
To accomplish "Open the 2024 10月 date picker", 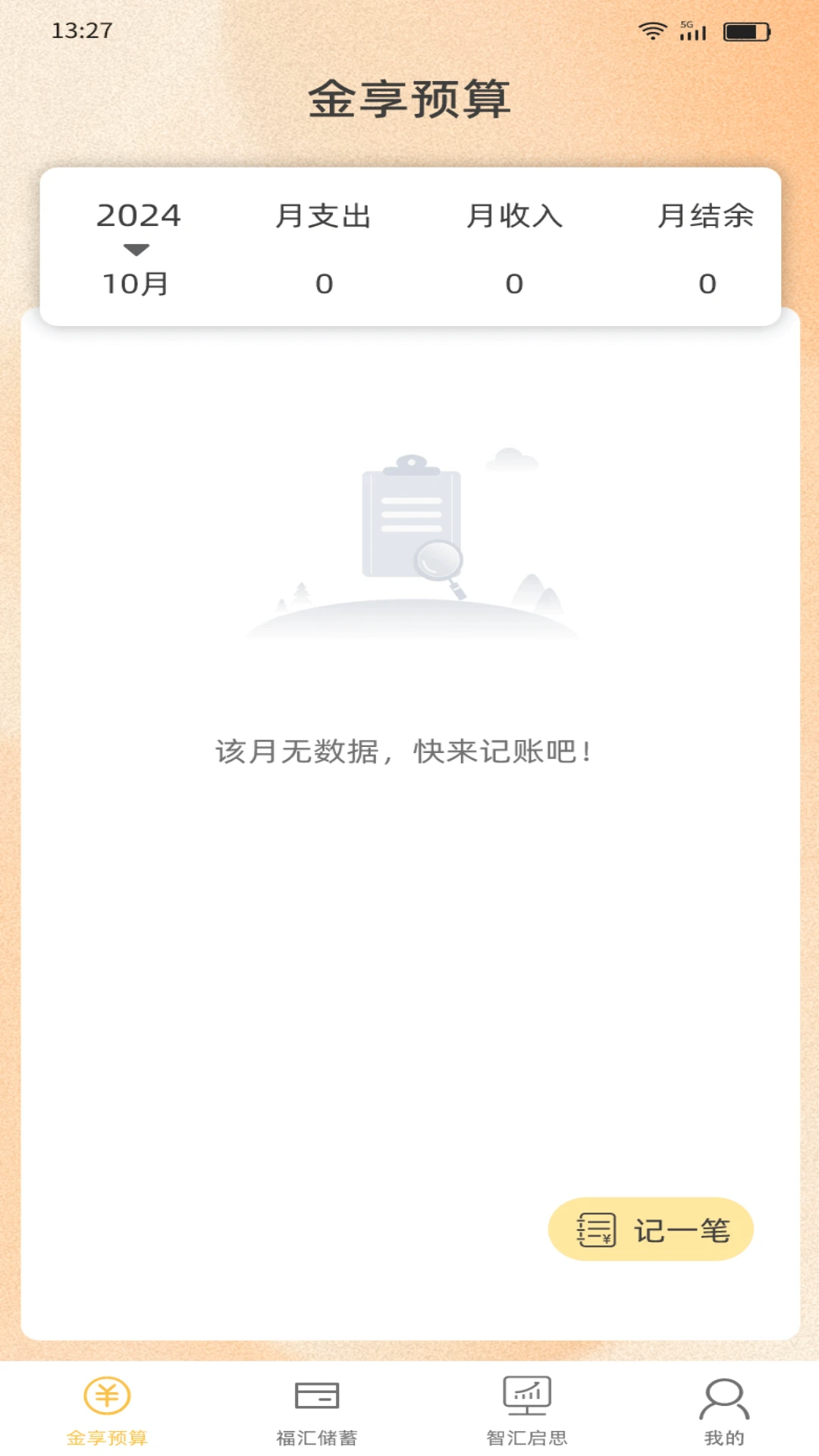I will 137,249.
